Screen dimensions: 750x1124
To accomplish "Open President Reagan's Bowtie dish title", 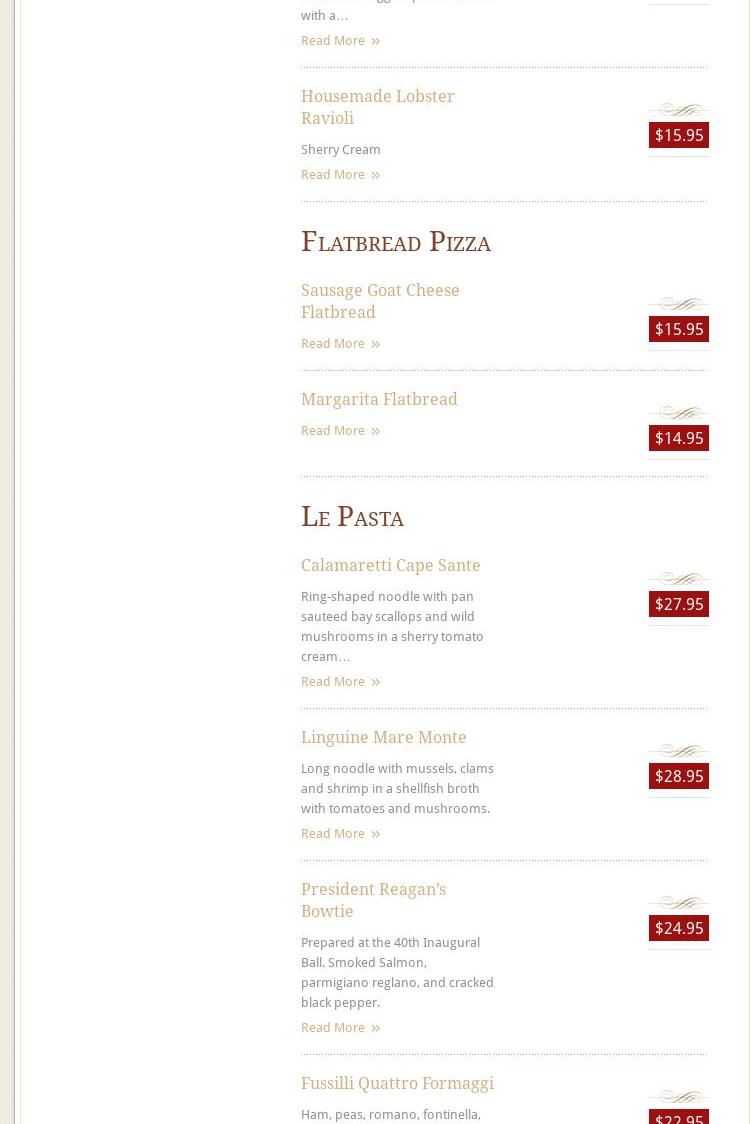I will pos(373,900).
